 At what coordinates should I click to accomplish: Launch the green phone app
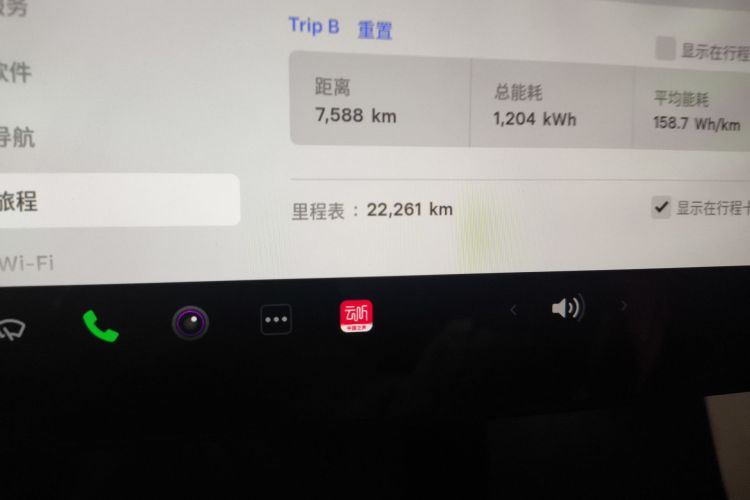point(100,324)
